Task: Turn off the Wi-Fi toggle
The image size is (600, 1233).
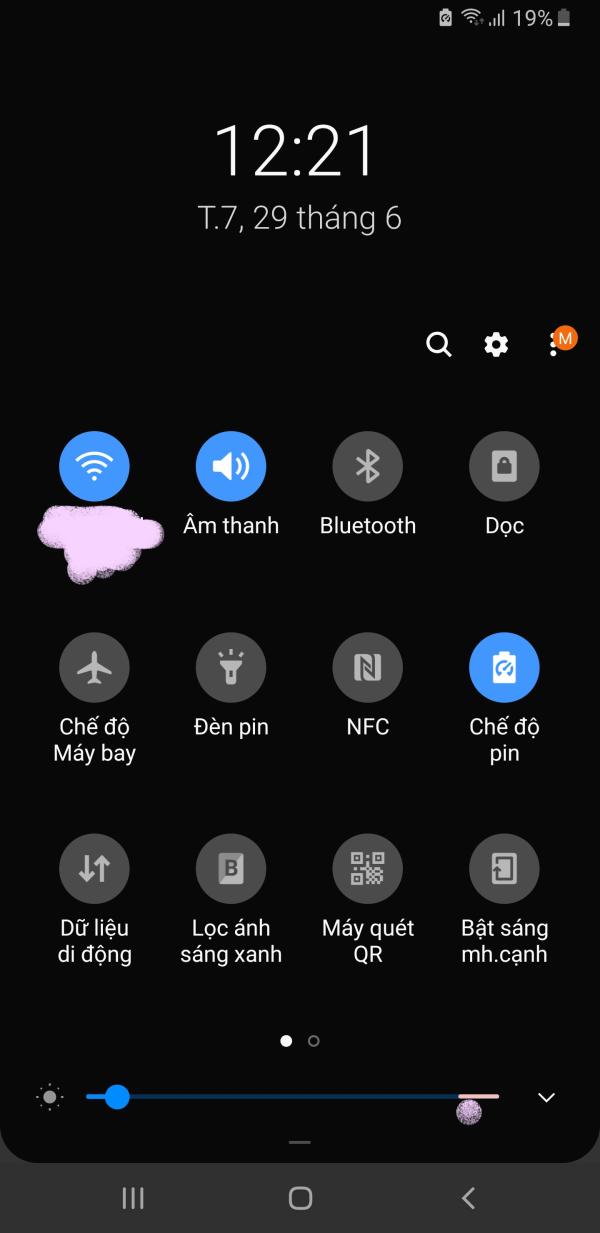Action: point(94,466)
